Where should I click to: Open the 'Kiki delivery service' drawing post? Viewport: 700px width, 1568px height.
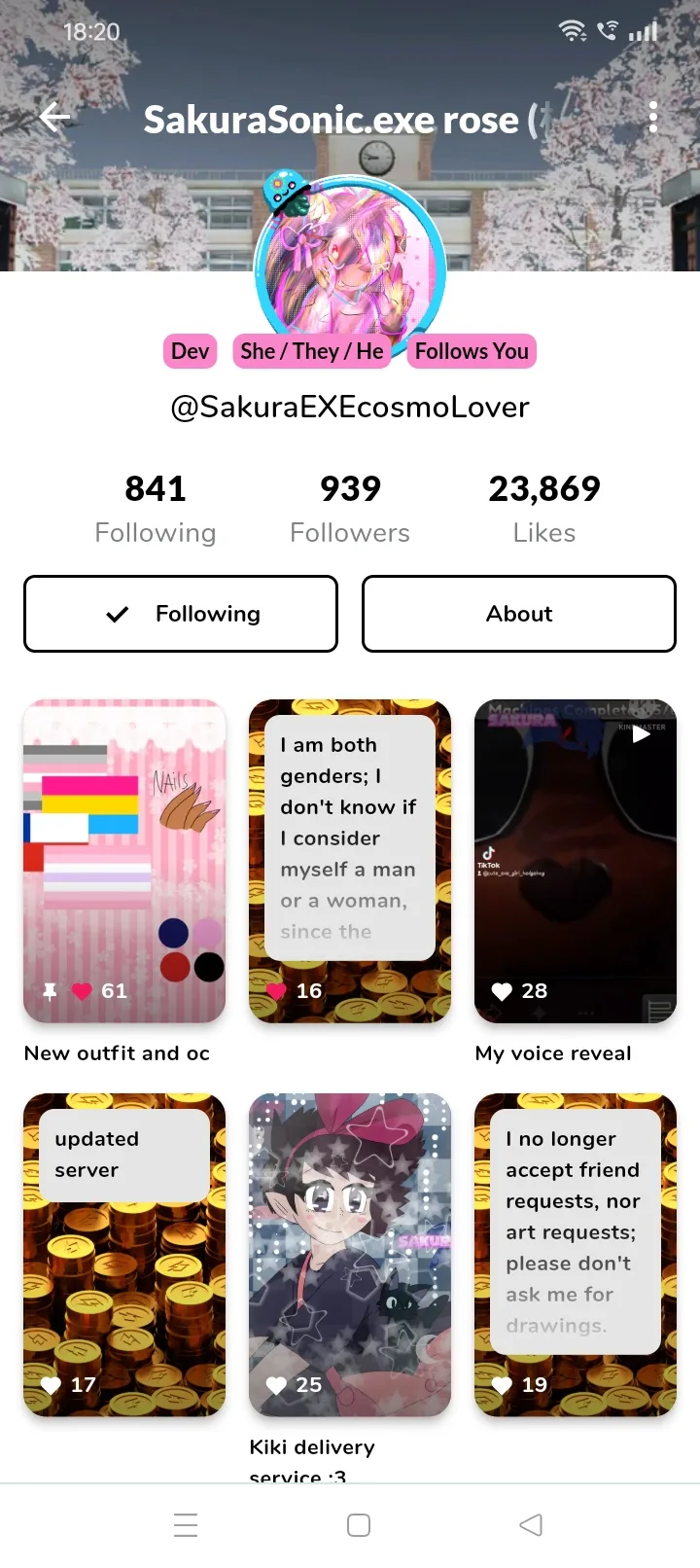350,1255
